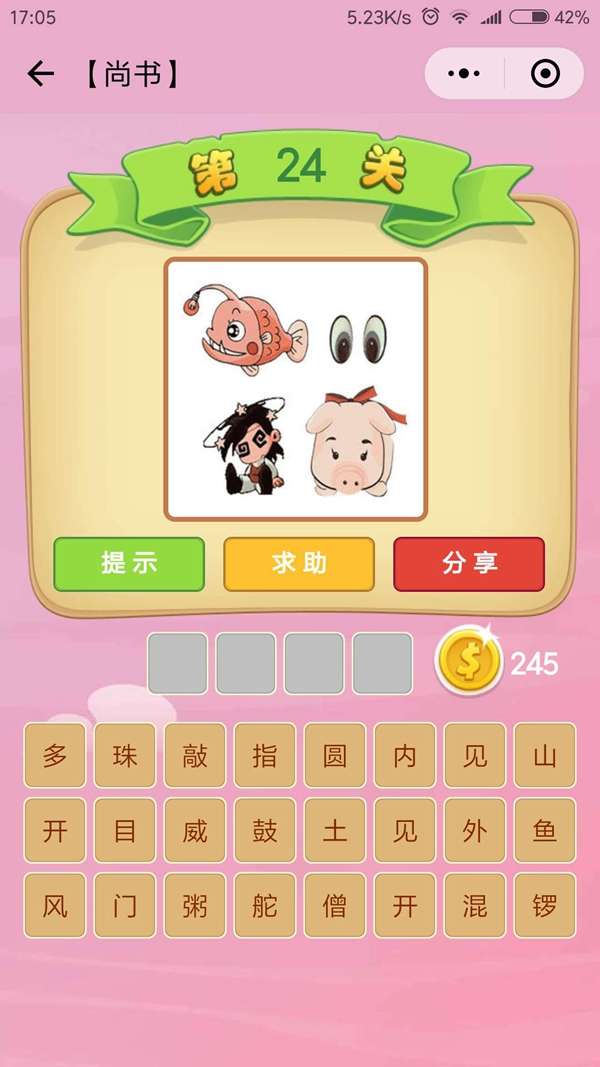Image resolution: width=600 pixels, height=1067 pixels.
Task: Share the puzzle via the 分享 button
Action: [469, 564]
